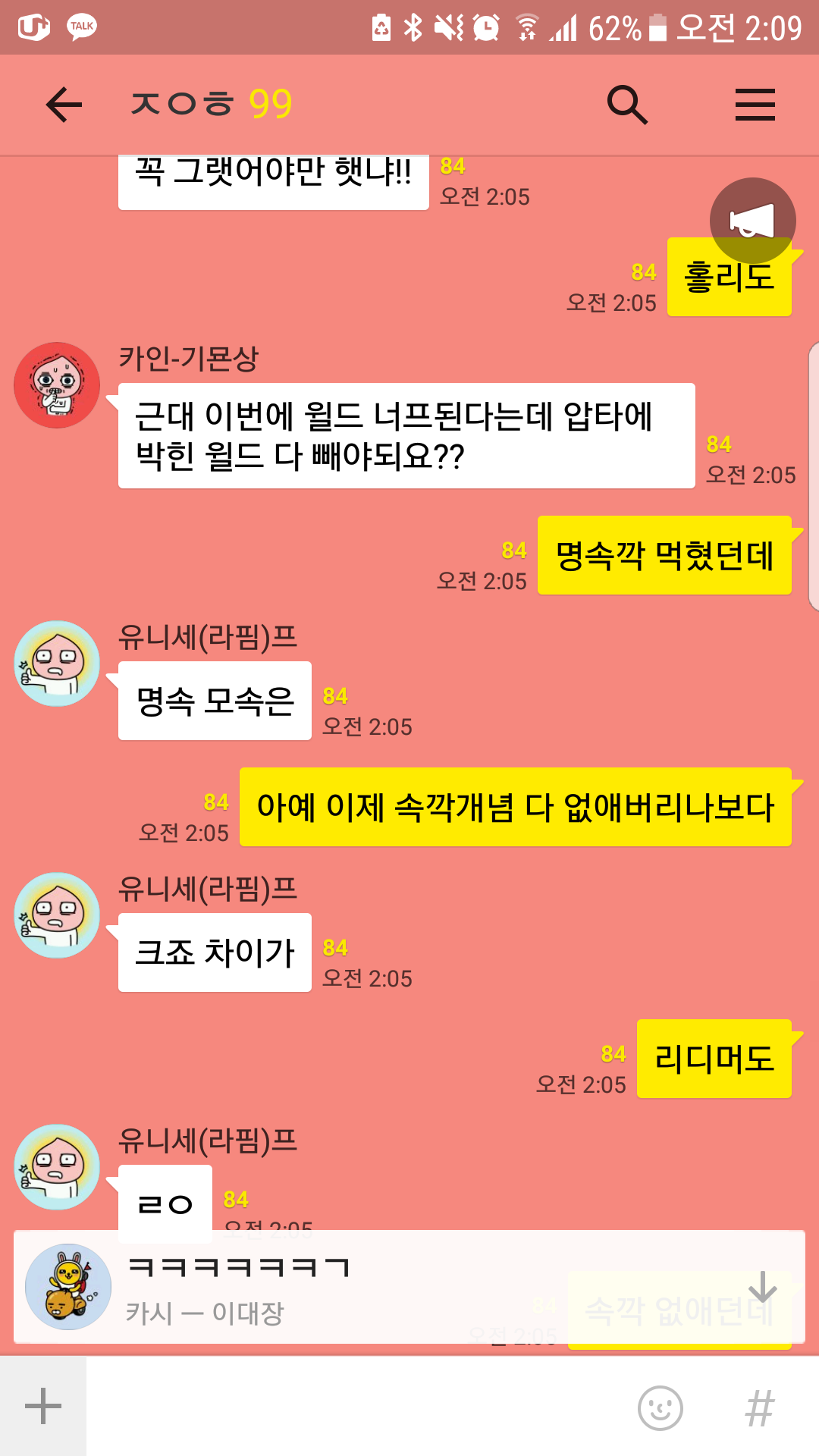
Task: Open the hashtag search
Action: coord(760,1408)
